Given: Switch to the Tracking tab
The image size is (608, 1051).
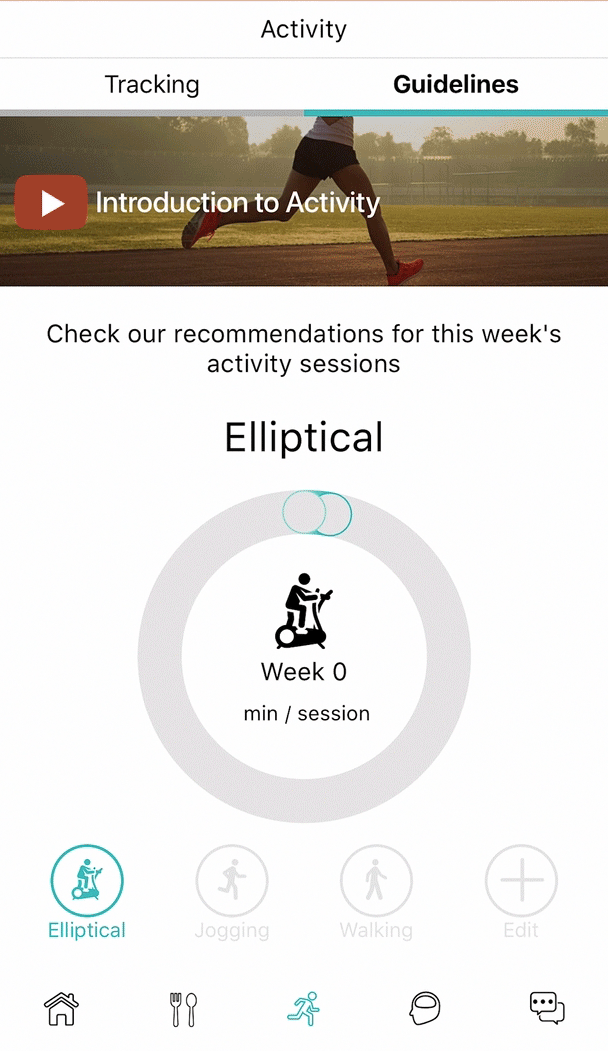Looking at the screenshot, I should [152, 84].
